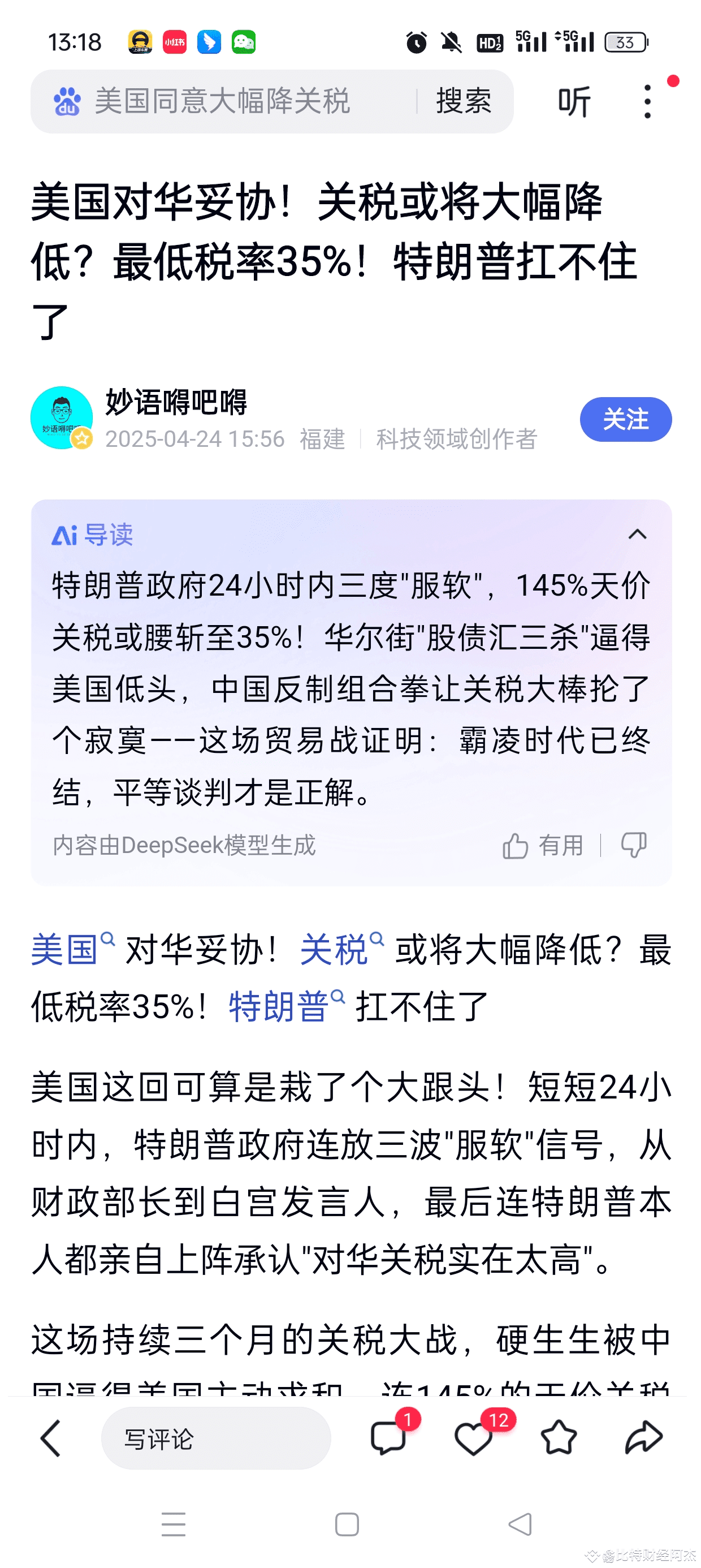Collapse the AI导读 summary panel
Viewport: 701px width, 1568px height.
click(637, 535)
